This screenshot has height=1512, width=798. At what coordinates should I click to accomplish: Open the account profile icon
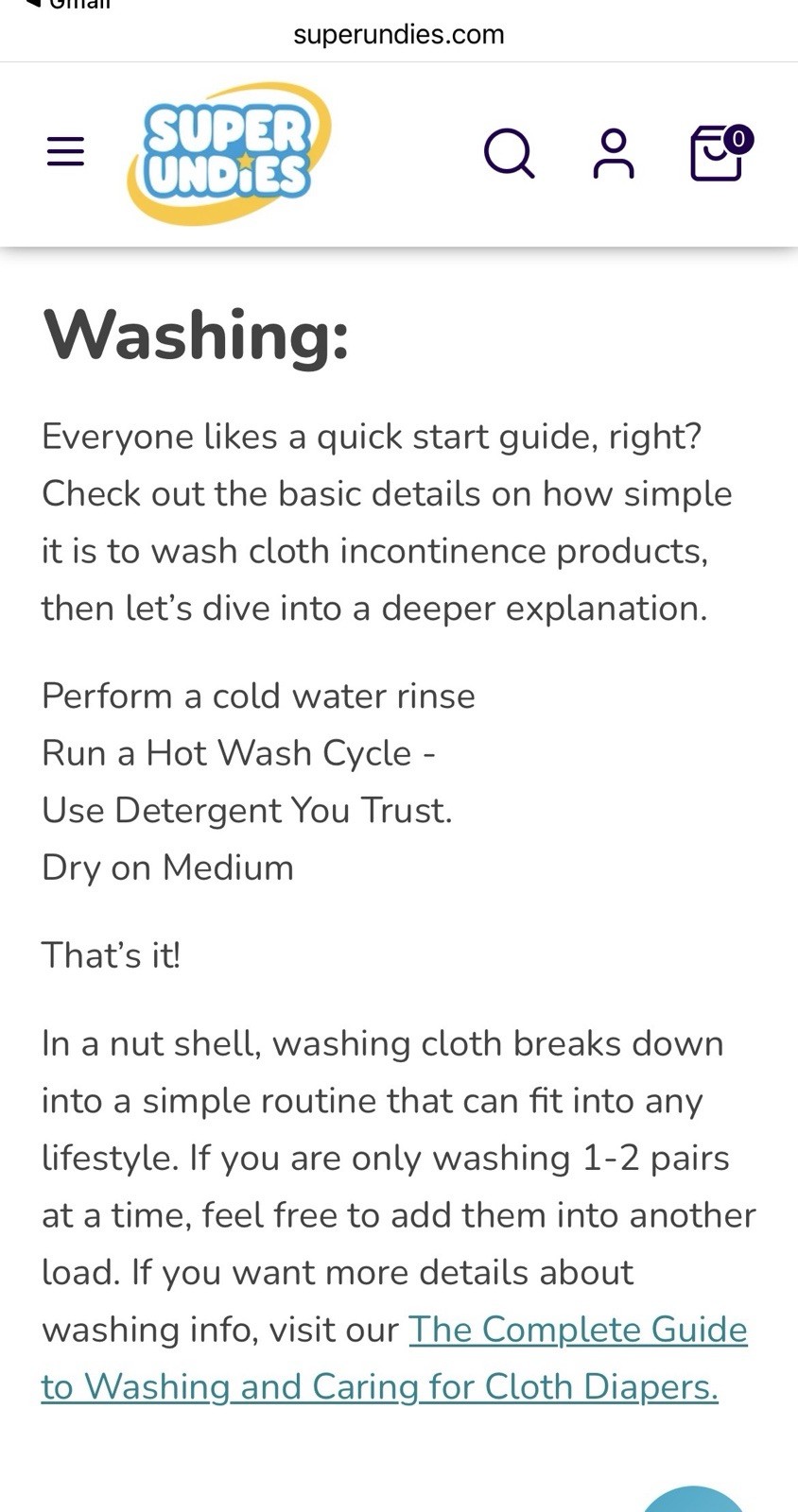[x=614, y=154]
